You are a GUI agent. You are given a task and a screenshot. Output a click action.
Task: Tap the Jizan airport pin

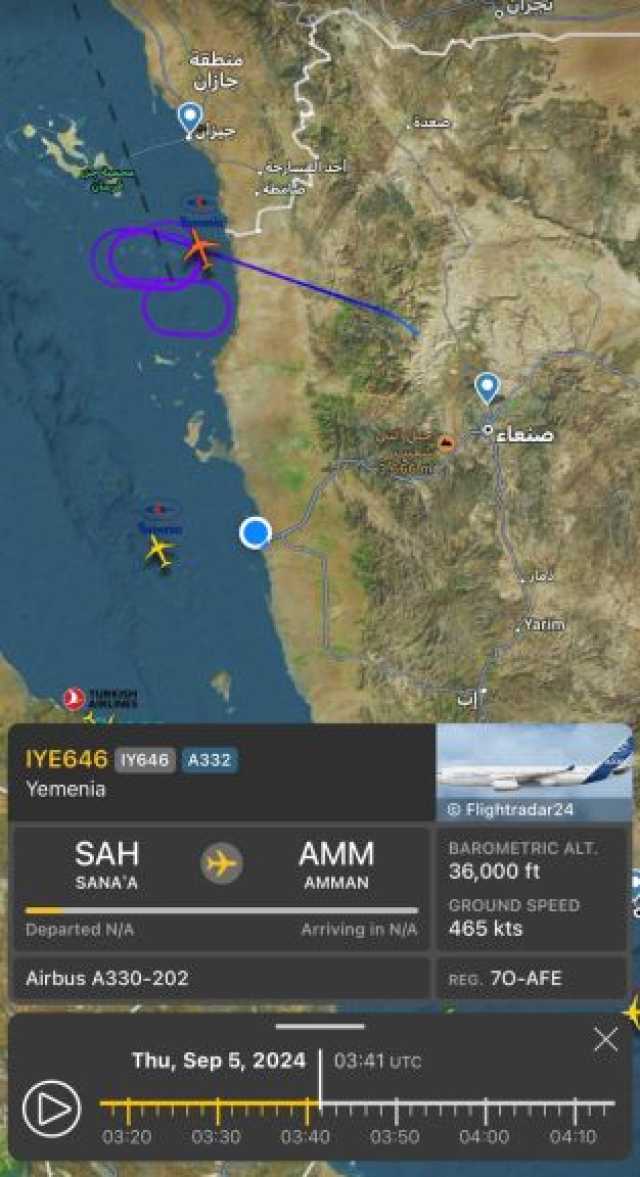(190, 118)
